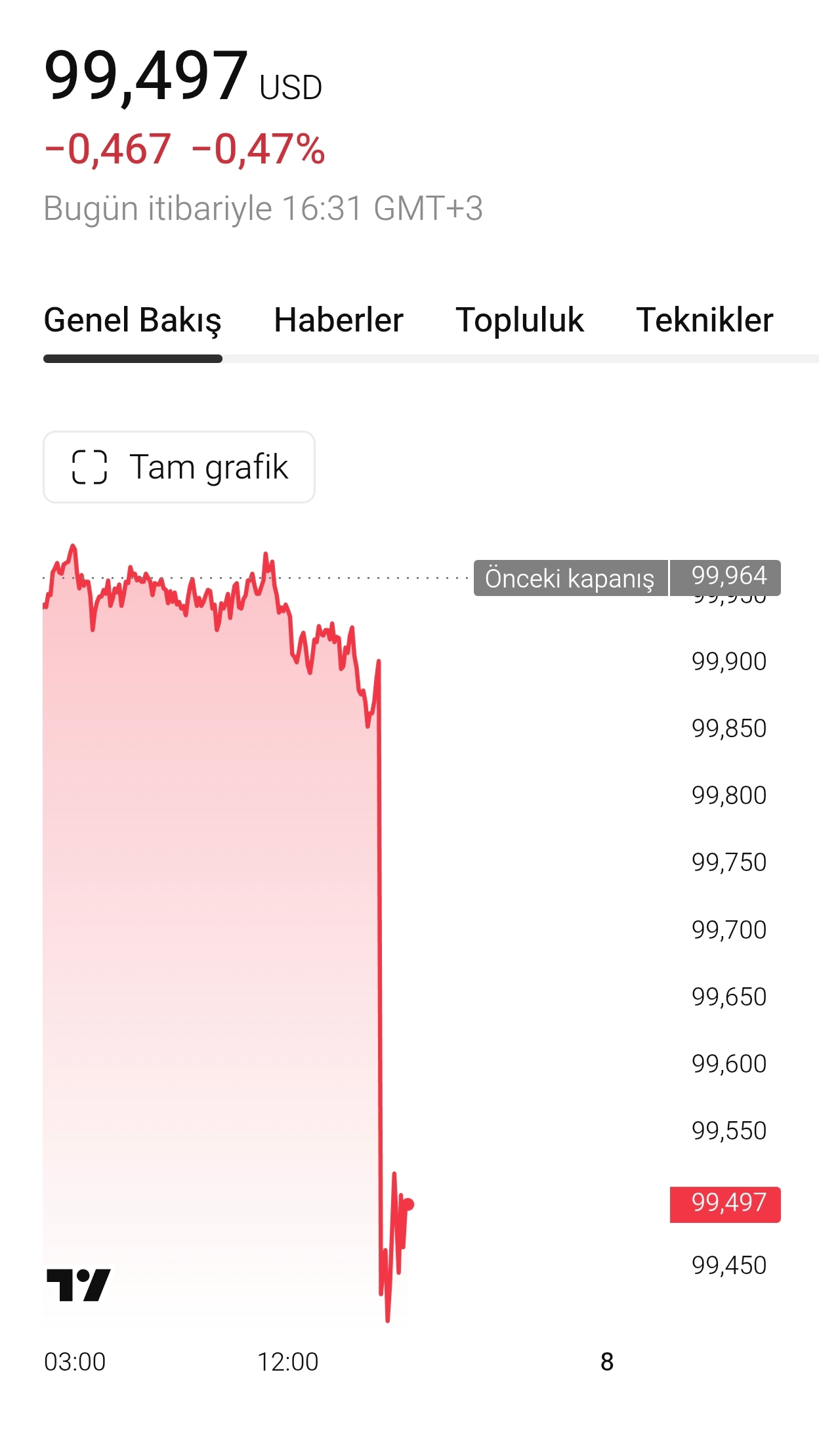Viewport: 840px width, 1431px height.
Task: Switch to the Topluluk tab
Action: coord(520,320)
